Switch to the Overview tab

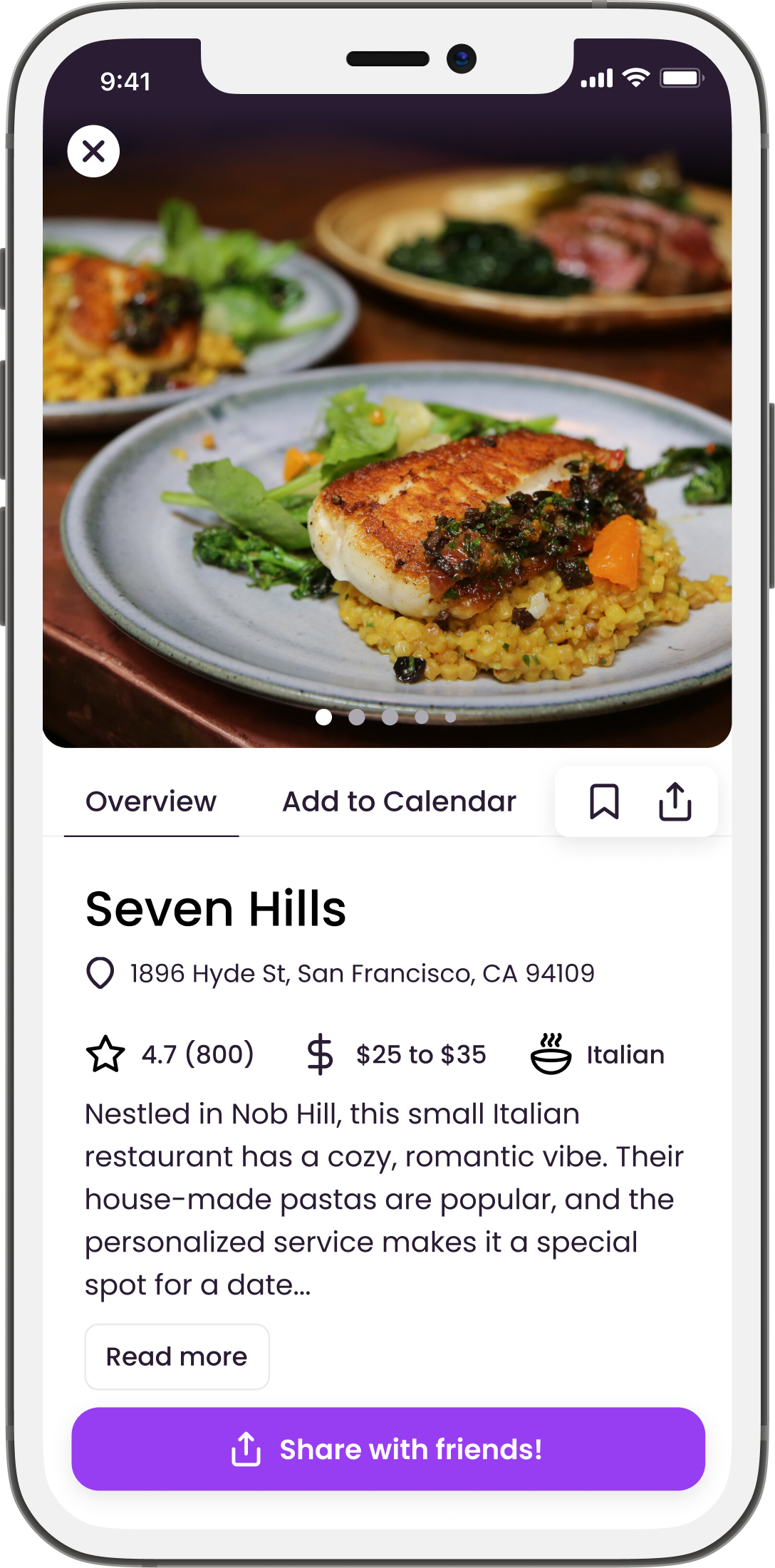151,802
